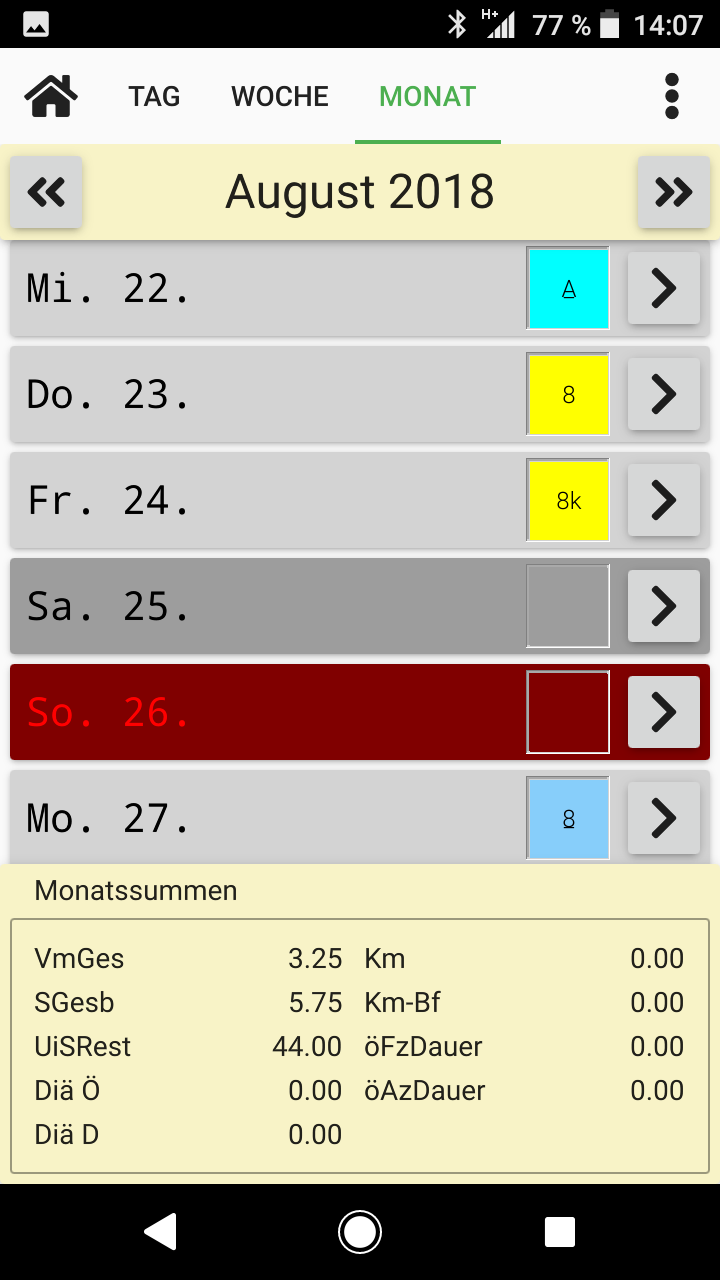Tap the cyan A shift box on Mi. 22.
720x1280 pixels.
568,289
